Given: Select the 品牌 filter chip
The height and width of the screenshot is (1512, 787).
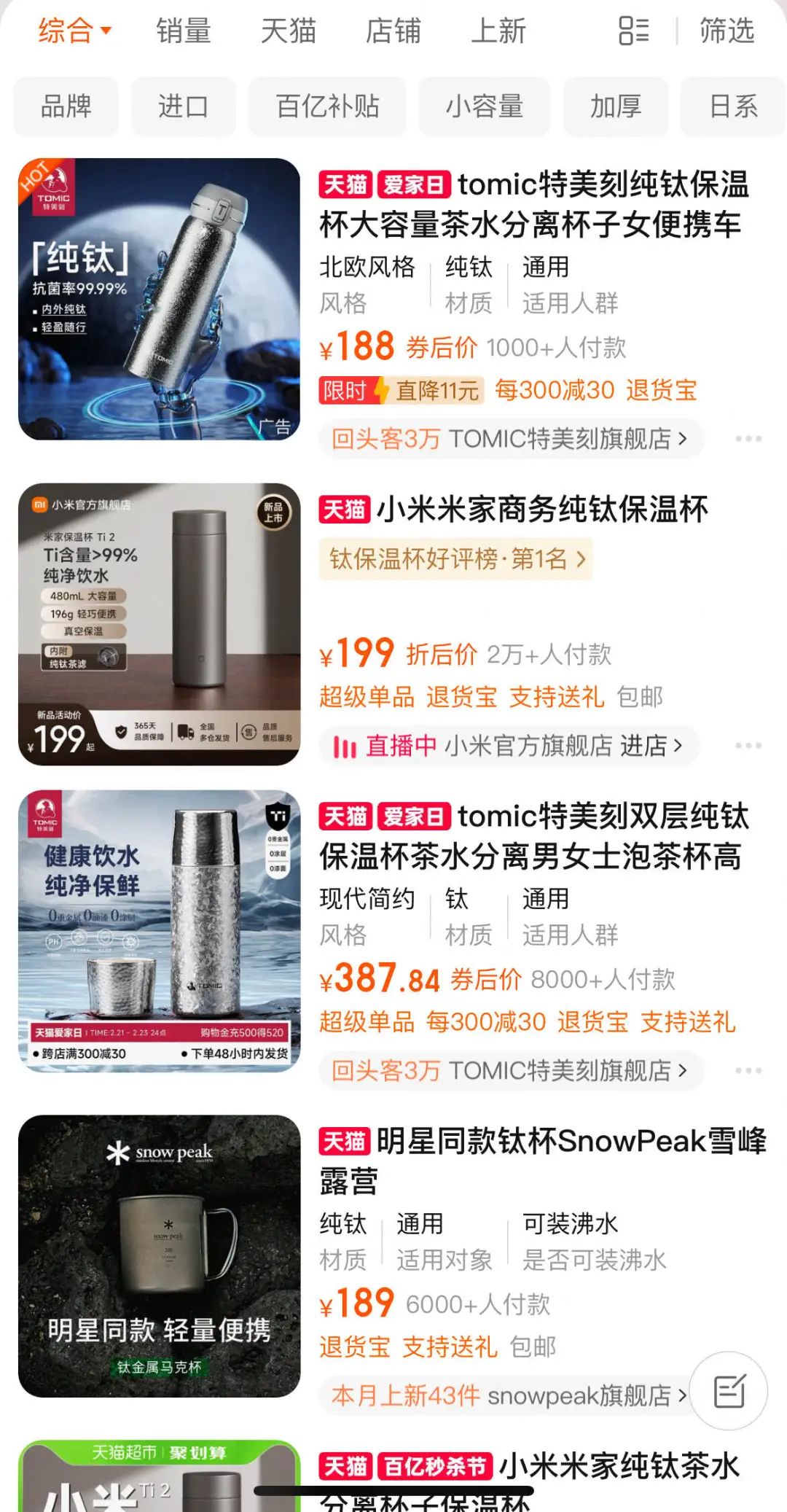Looking at the screenshot, I should tap(66, 107).
